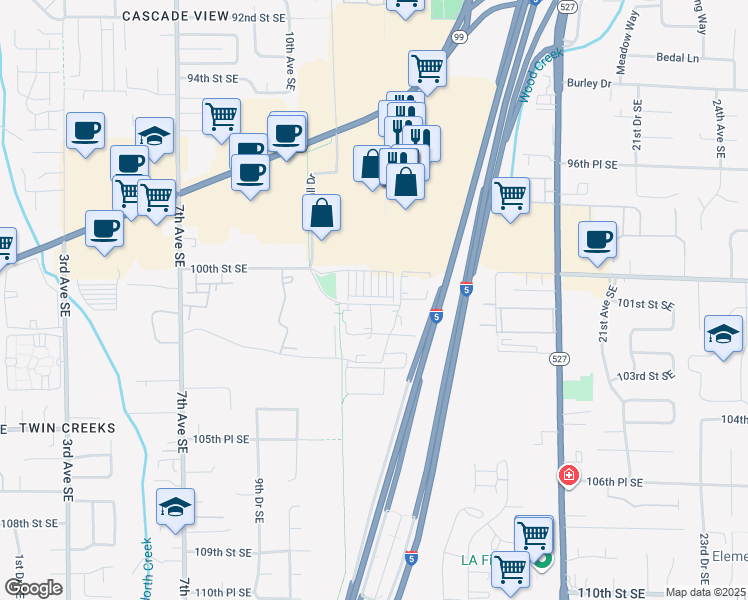The height and width of the screenshot is (600, 748).
Task: Open the shopping bag marker above 100th St SE
Action: [x=321, y=213]
